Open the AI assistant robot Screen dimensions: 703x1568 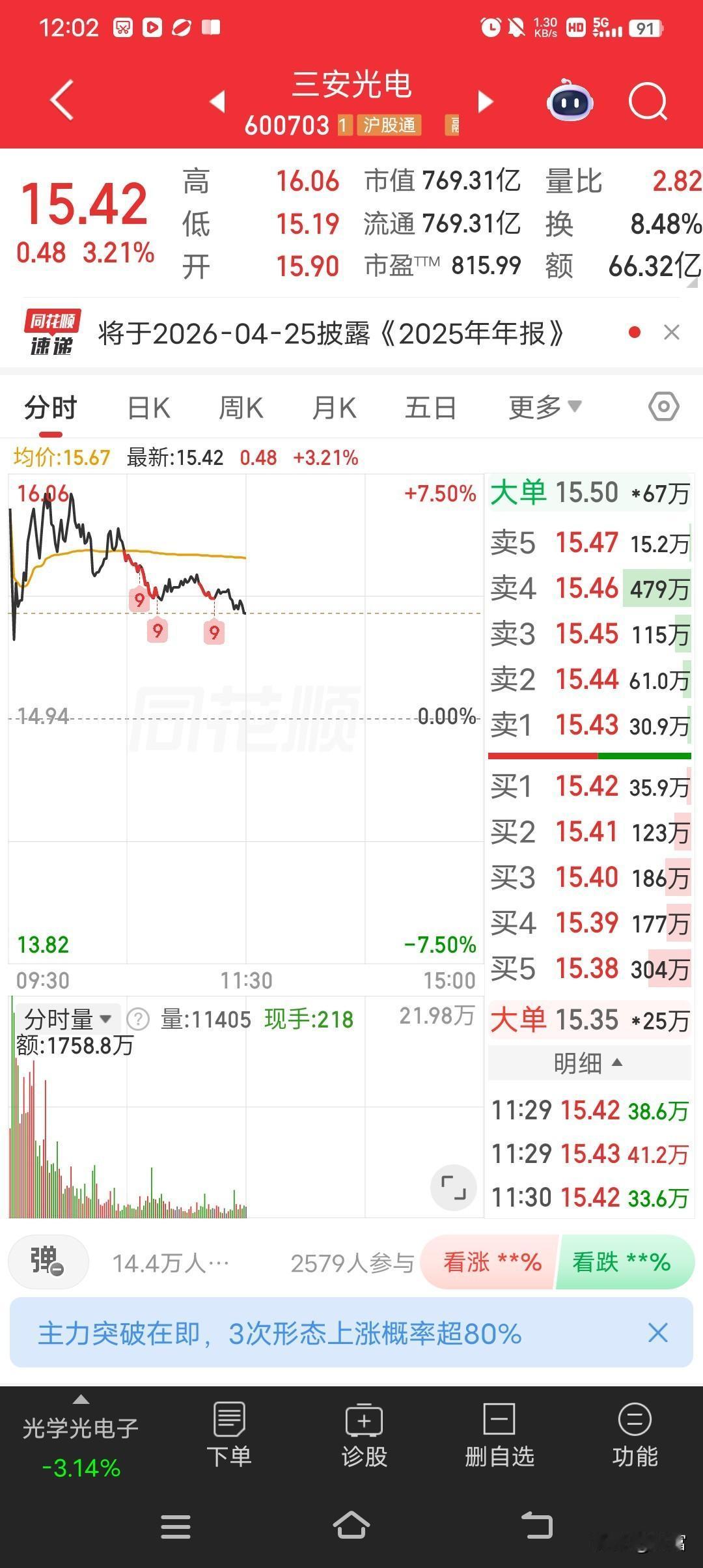570,102
